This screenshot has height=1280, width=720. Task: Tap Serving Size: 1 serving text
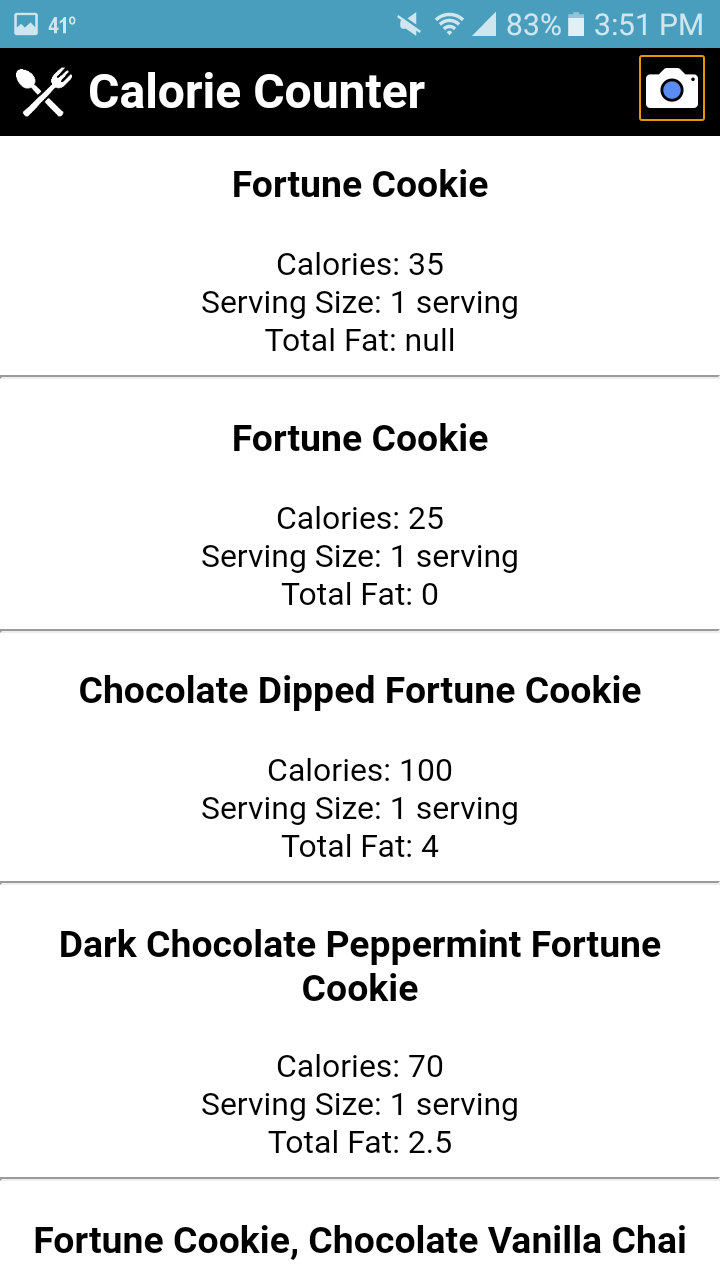tap(360, 302)
